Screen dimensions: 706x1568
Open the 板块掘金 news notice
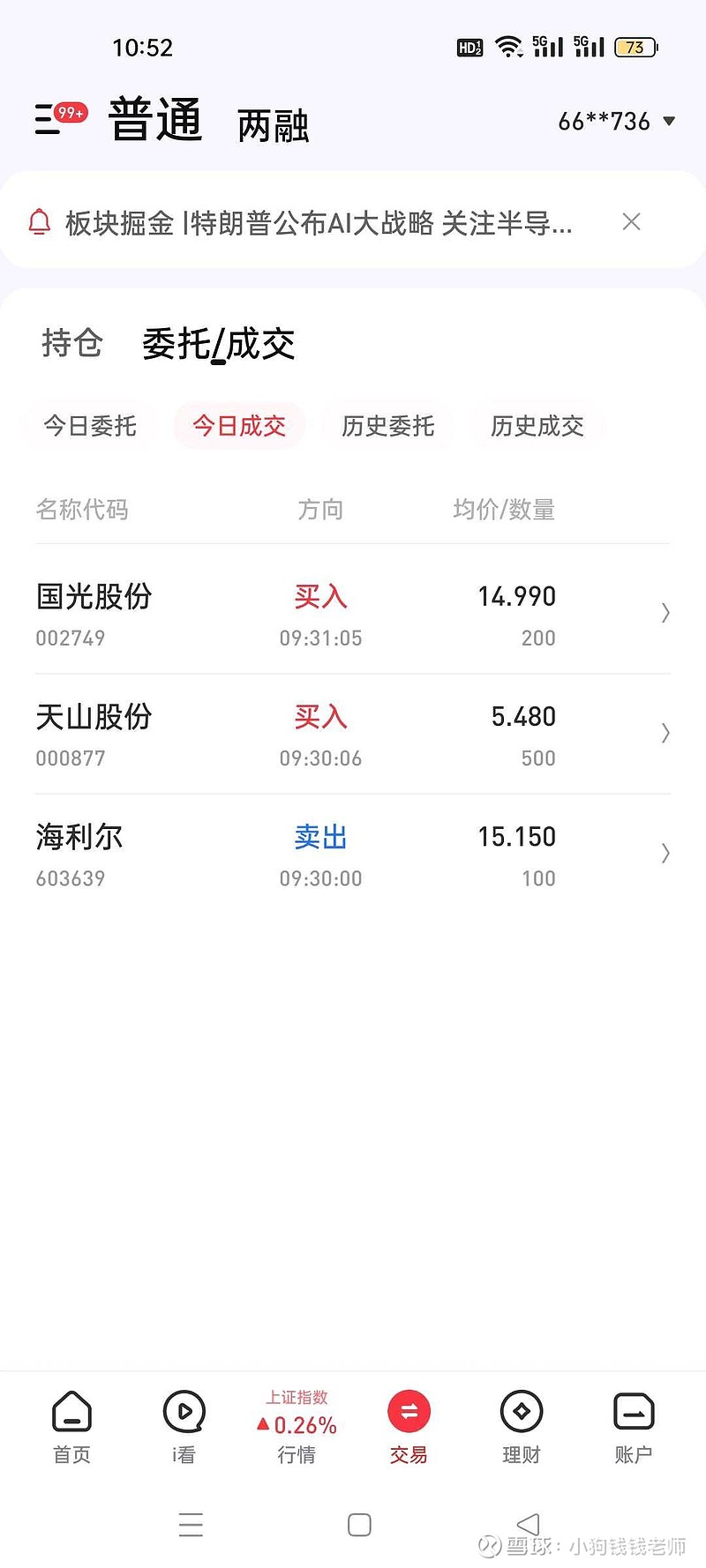click(x=319, y=222)
